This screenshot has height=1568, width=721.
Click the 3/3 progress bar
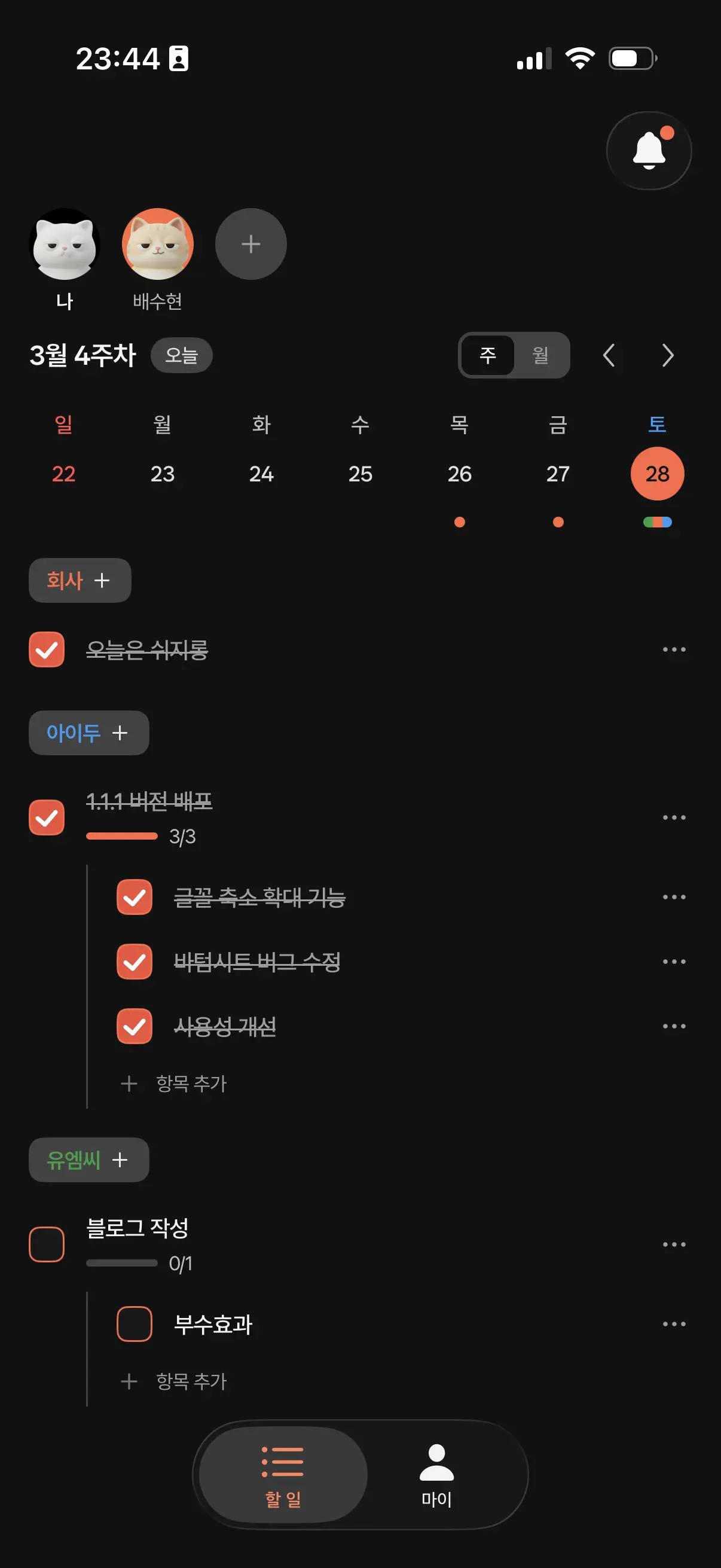click(x=122, y=836)
